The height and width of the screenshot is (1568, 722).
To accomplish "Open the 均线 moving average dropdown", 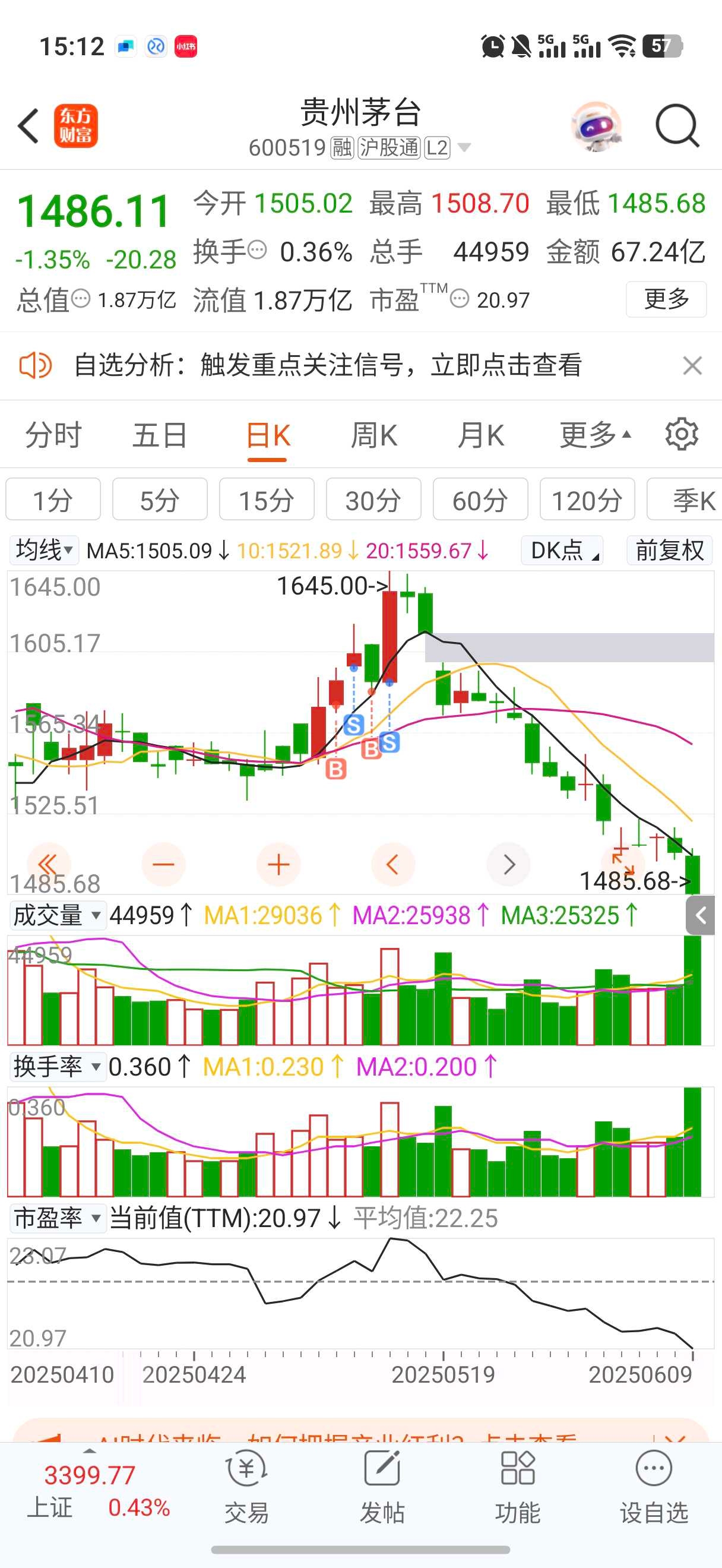I will tap(43, 552).
